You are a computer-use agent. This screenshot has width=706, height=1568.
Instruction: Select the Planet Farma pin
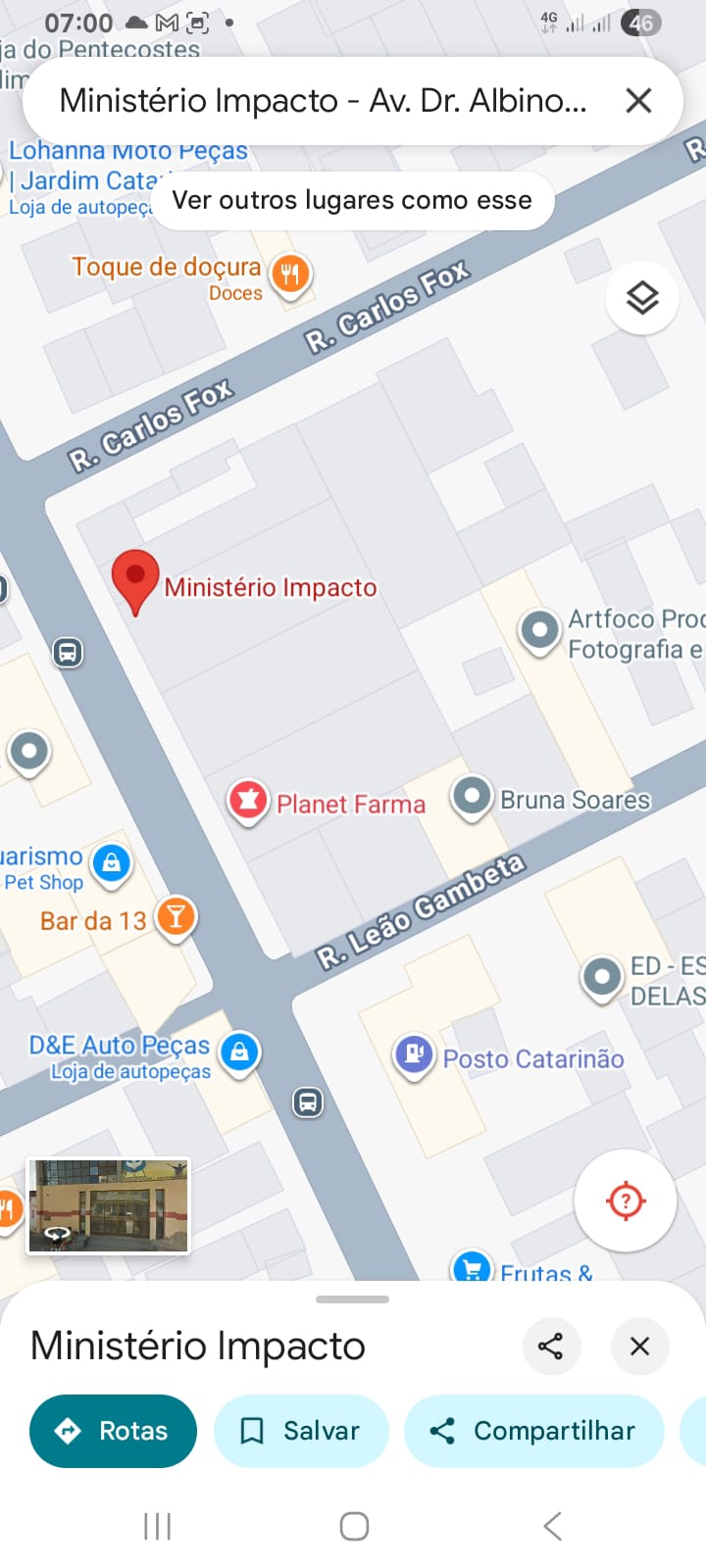(x=248, y=801)
